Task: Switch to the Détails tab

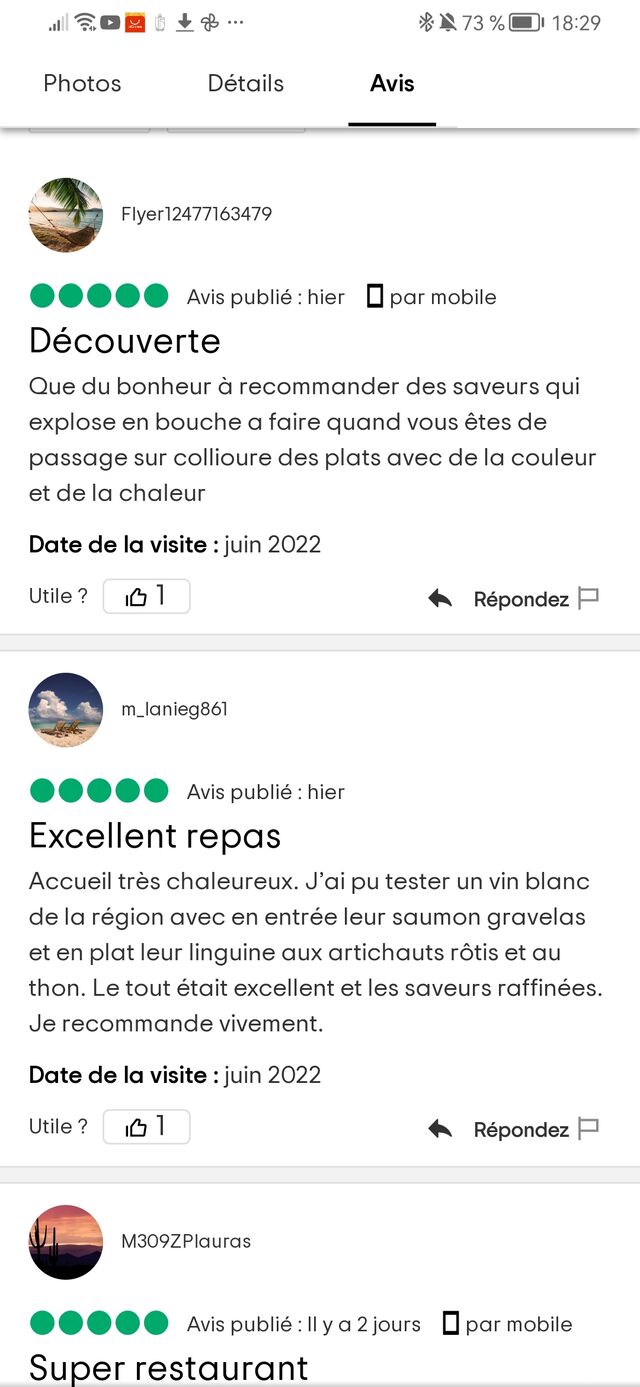Action: click(x=246, y=84)
